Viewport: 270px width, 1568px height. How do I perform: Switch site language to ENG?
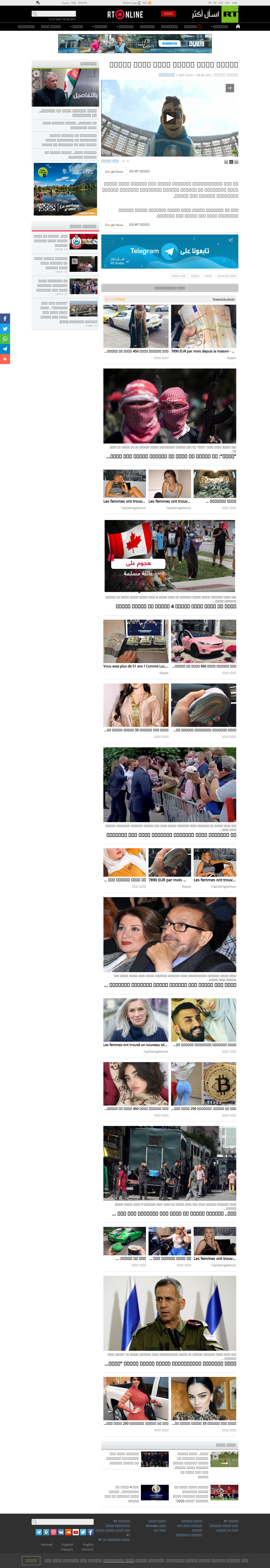(x=235, y=3)
